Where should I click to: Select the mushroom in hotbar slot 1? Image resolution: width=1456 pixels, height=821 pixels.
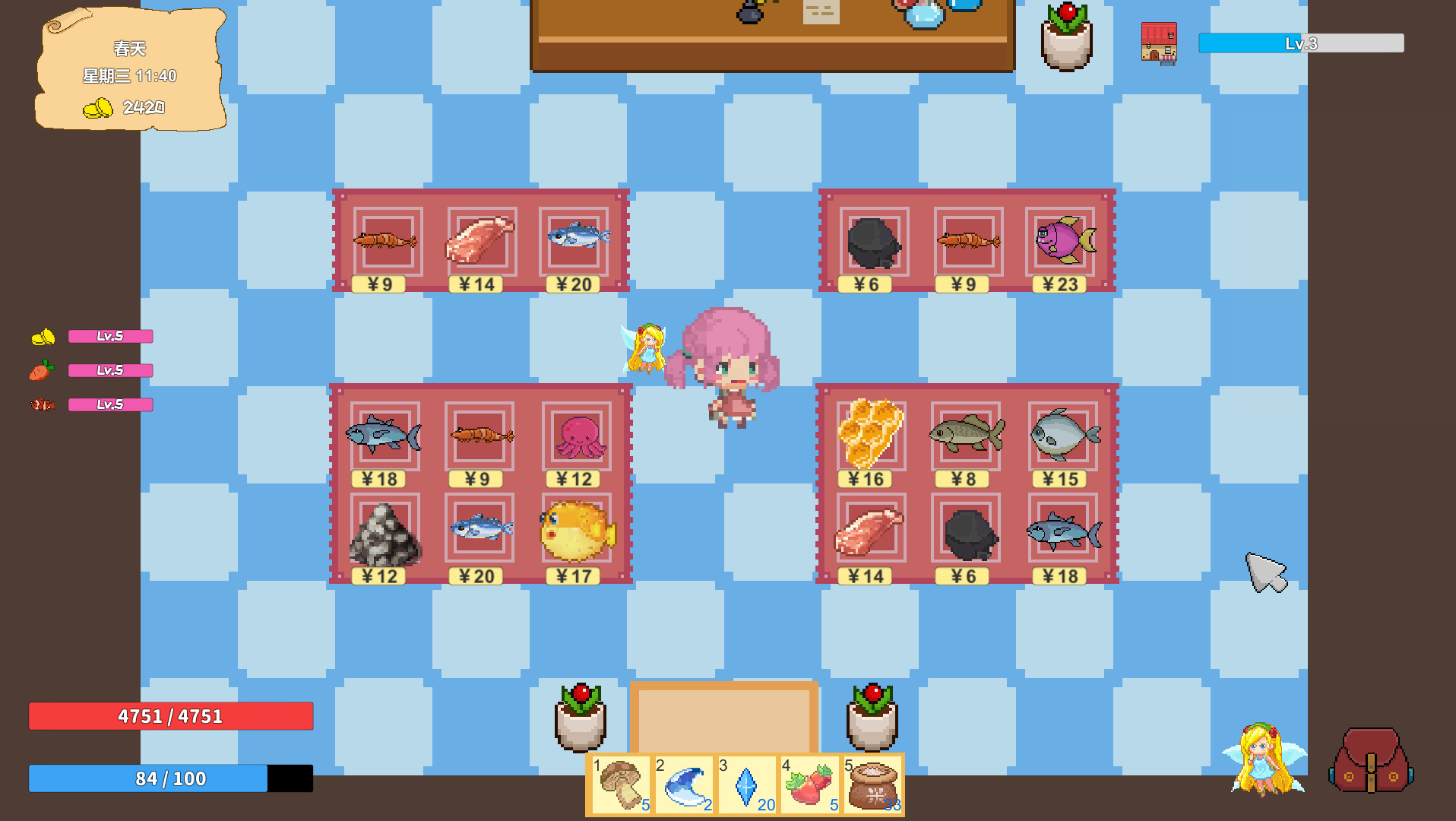(x=621, y=785)
